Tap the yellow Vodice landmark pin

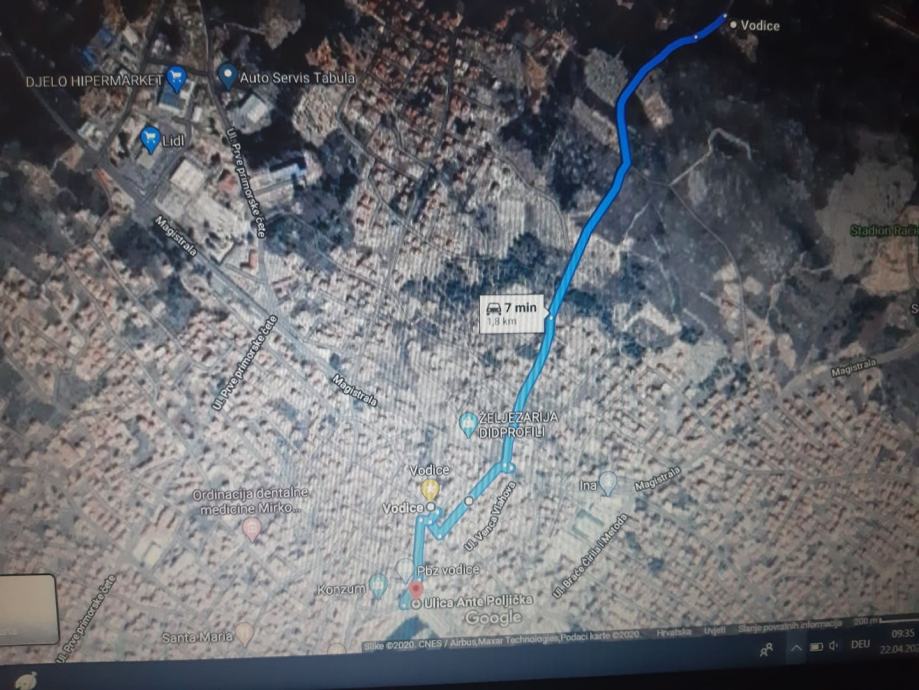coord(430,489)
